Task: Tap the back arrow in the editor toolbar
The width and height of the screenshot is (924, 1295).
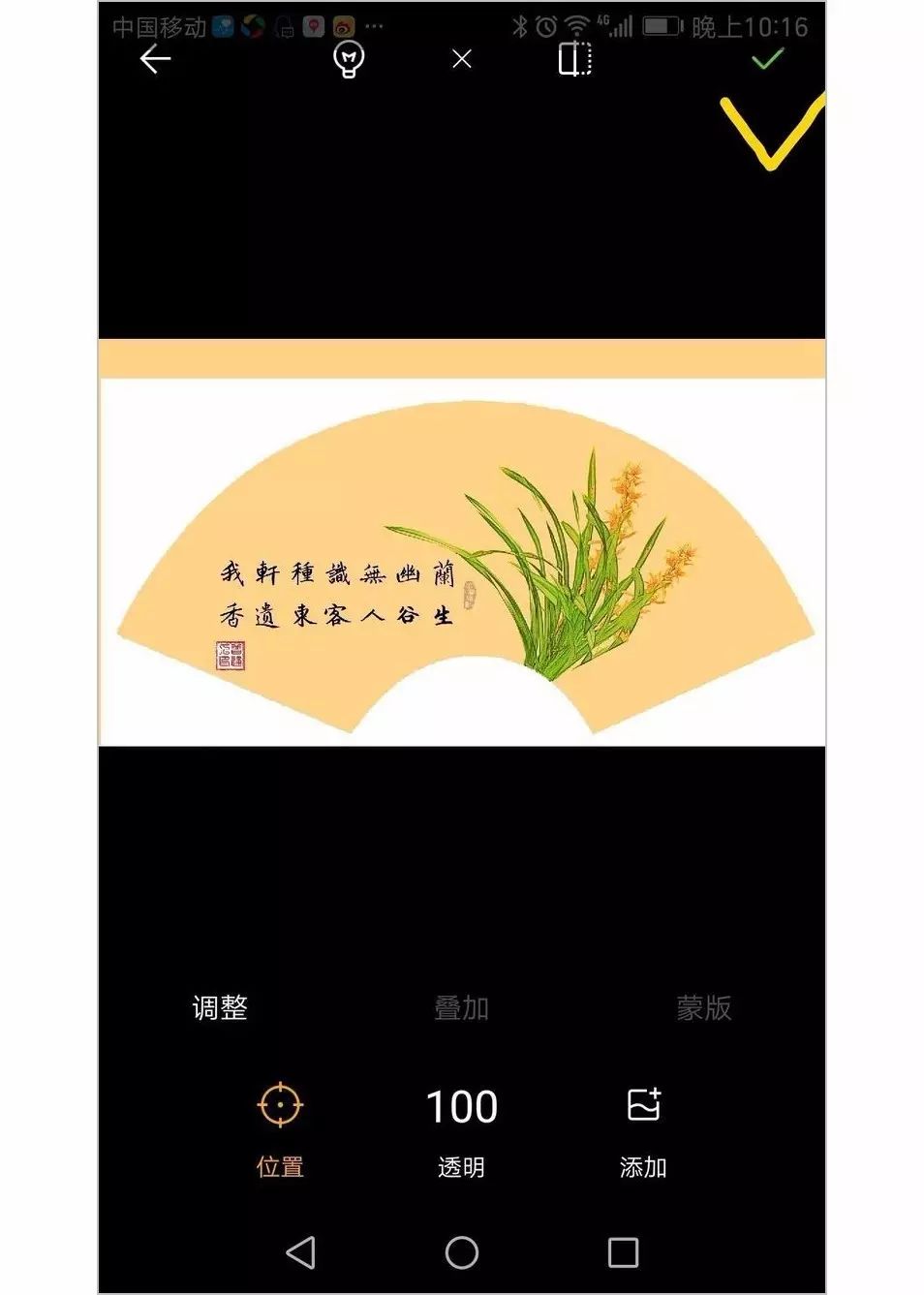Action: click(154, 59)
